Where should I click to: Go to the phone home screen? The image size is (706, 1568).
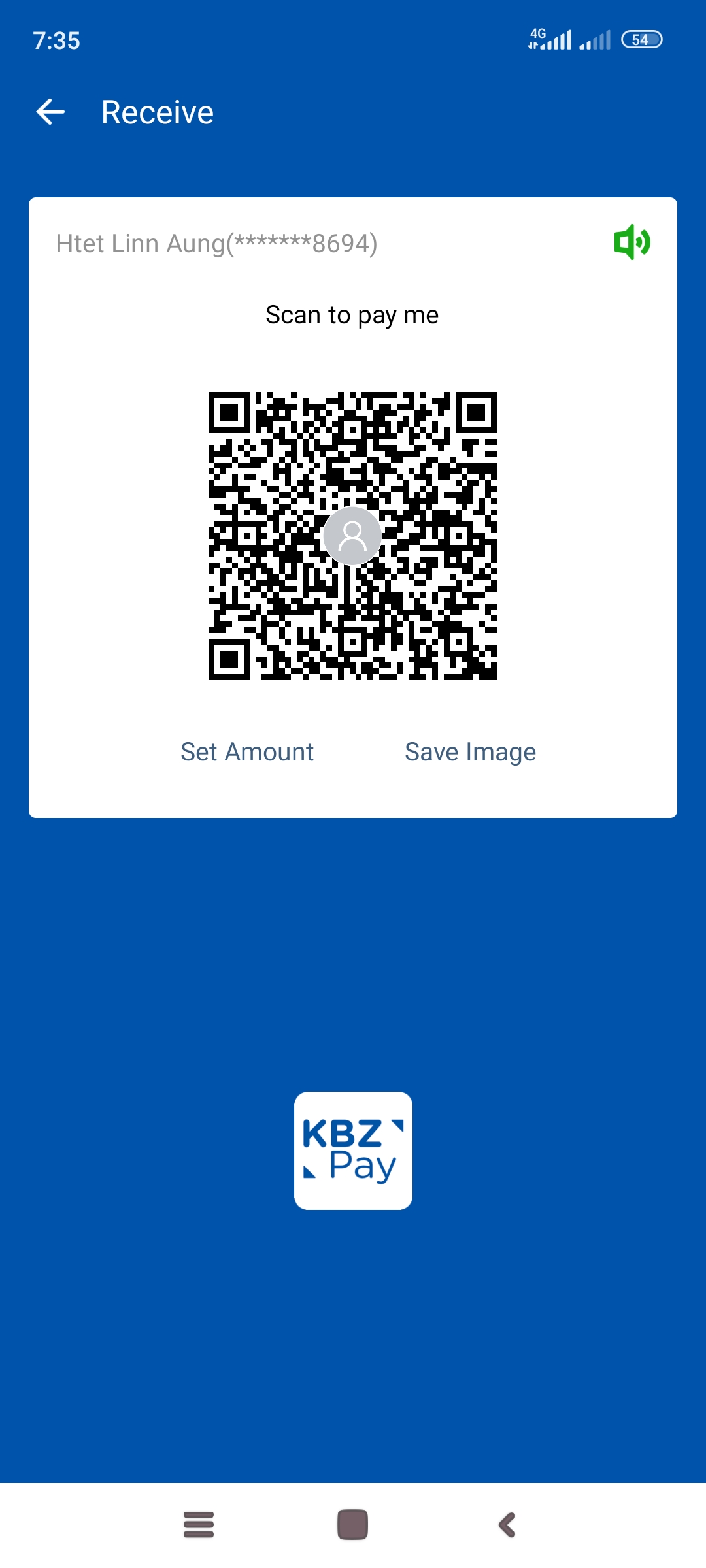[352, 1525]
